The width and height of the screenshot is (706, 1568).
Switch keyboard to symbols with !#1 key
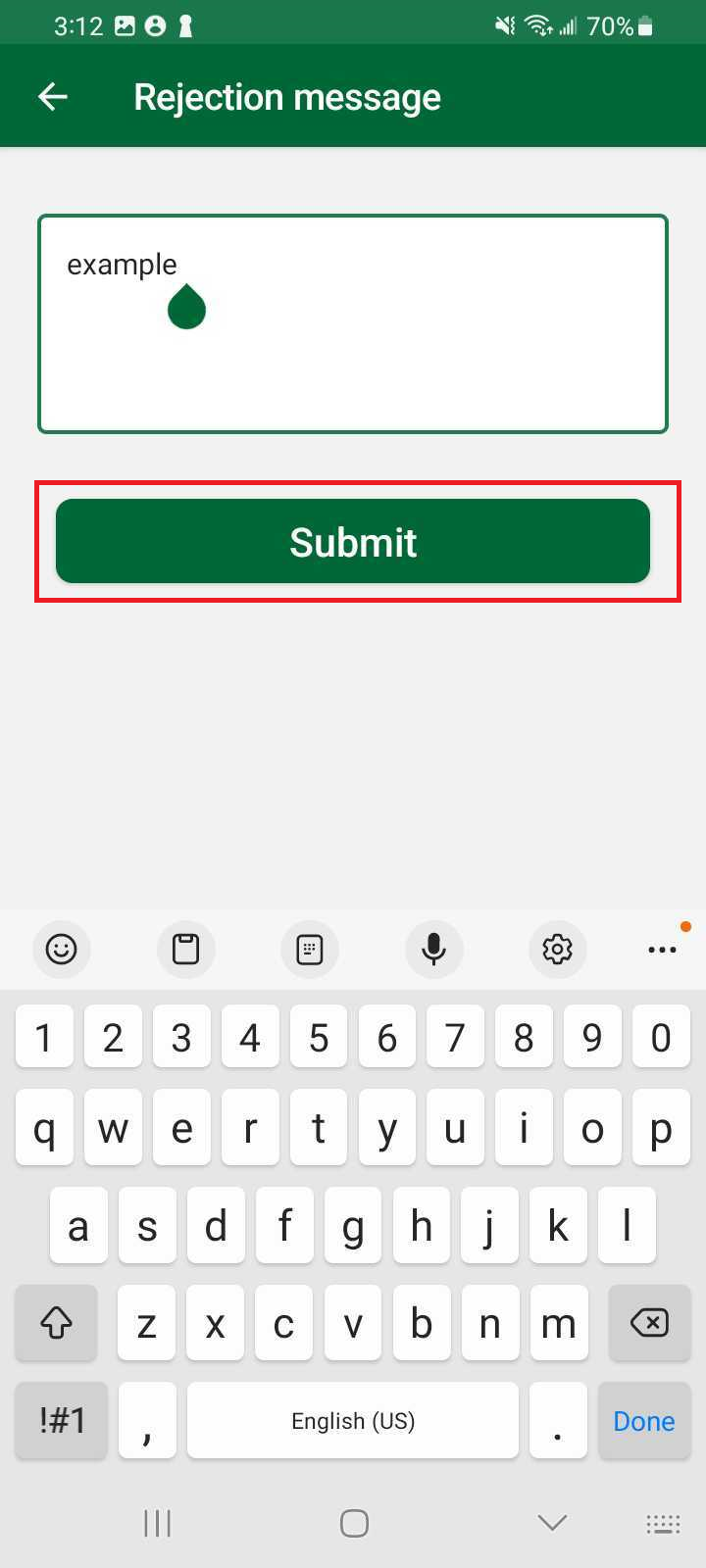[62, 1421]
